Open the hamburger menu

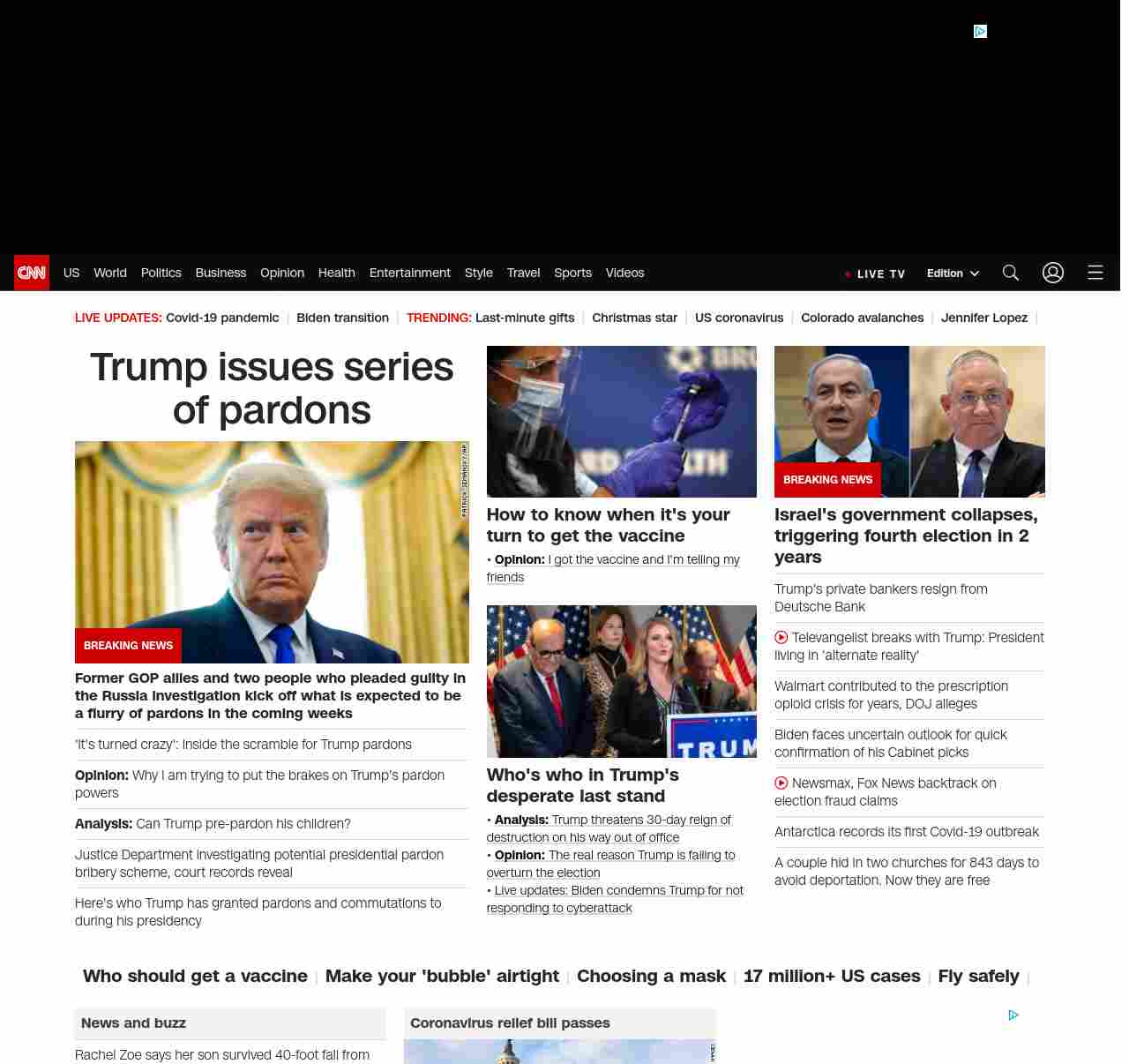click(1095, 273)
